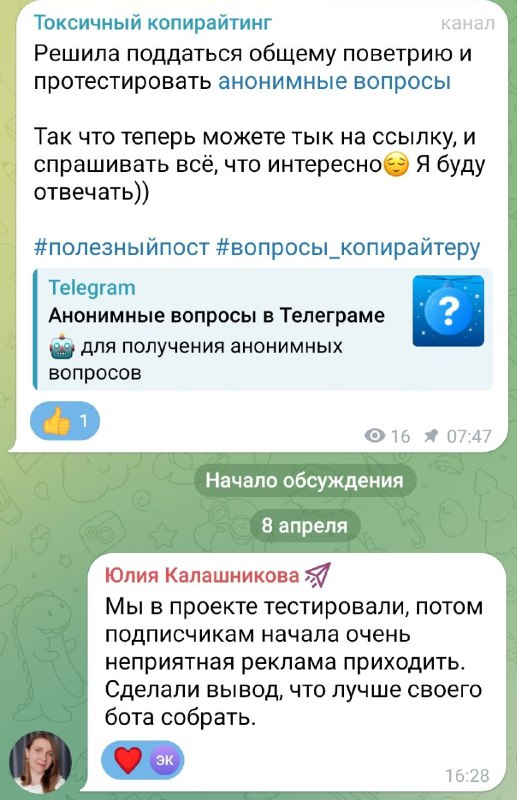Add a thumbs-up reaction to the post
The height and width of the screenshot is (800, 517).
pos(65,421)
